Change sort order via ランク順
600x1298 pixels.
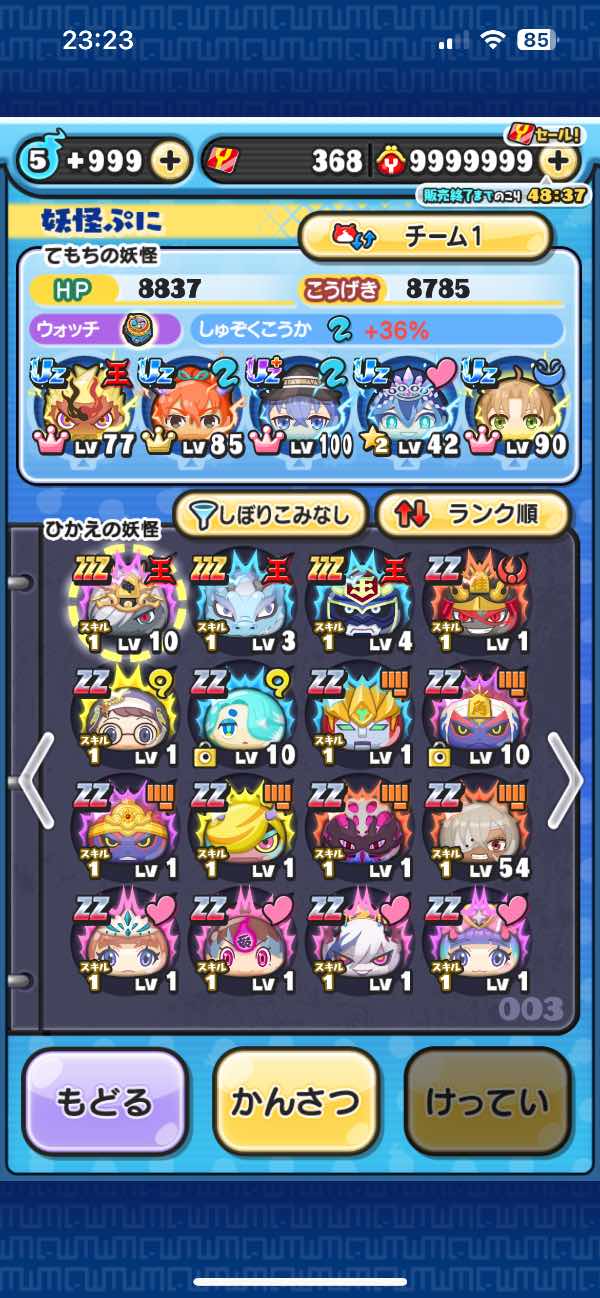(x=473, y=515)
